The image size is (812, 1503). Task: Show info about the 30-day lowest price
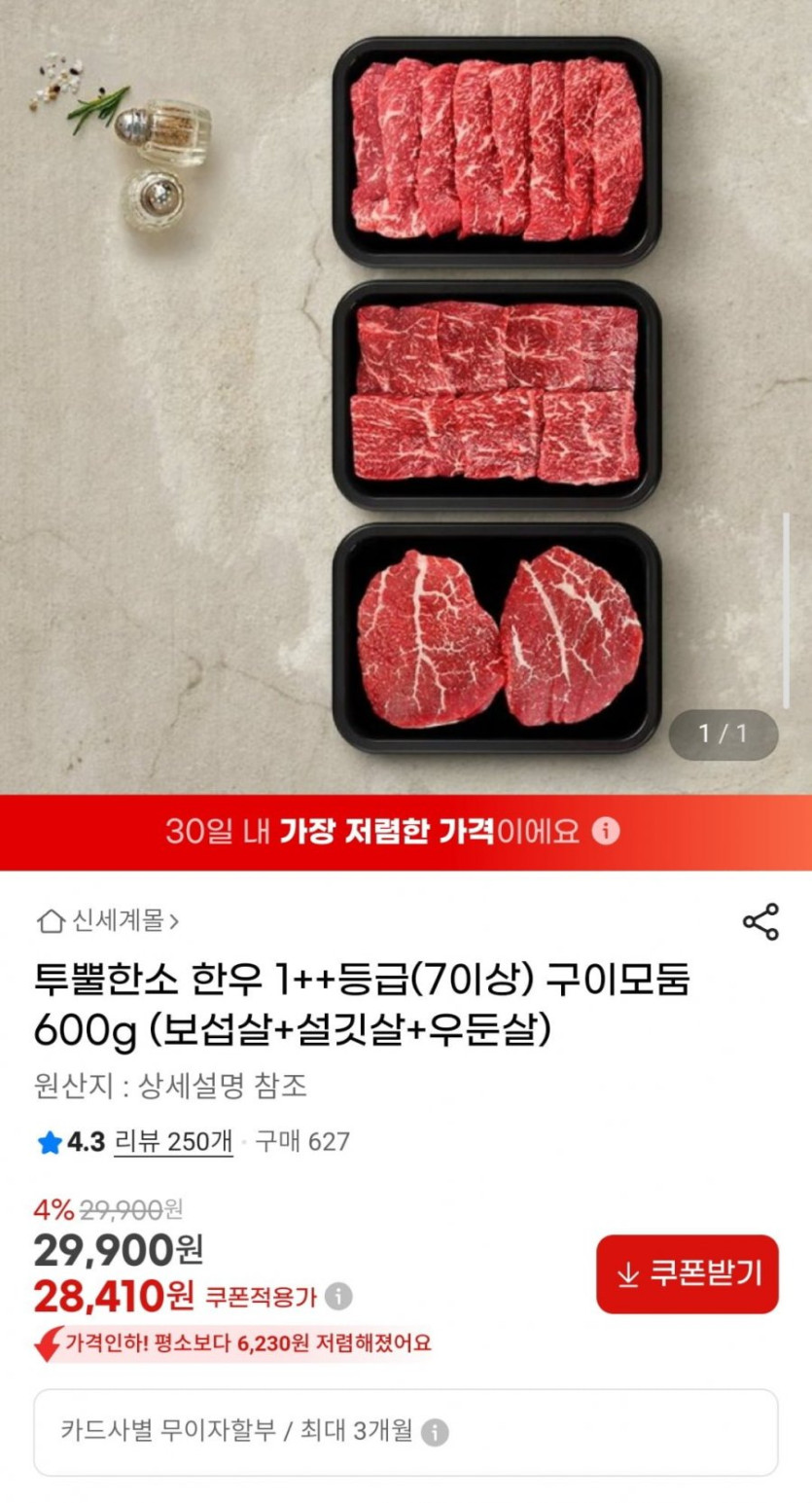[606, 832]
